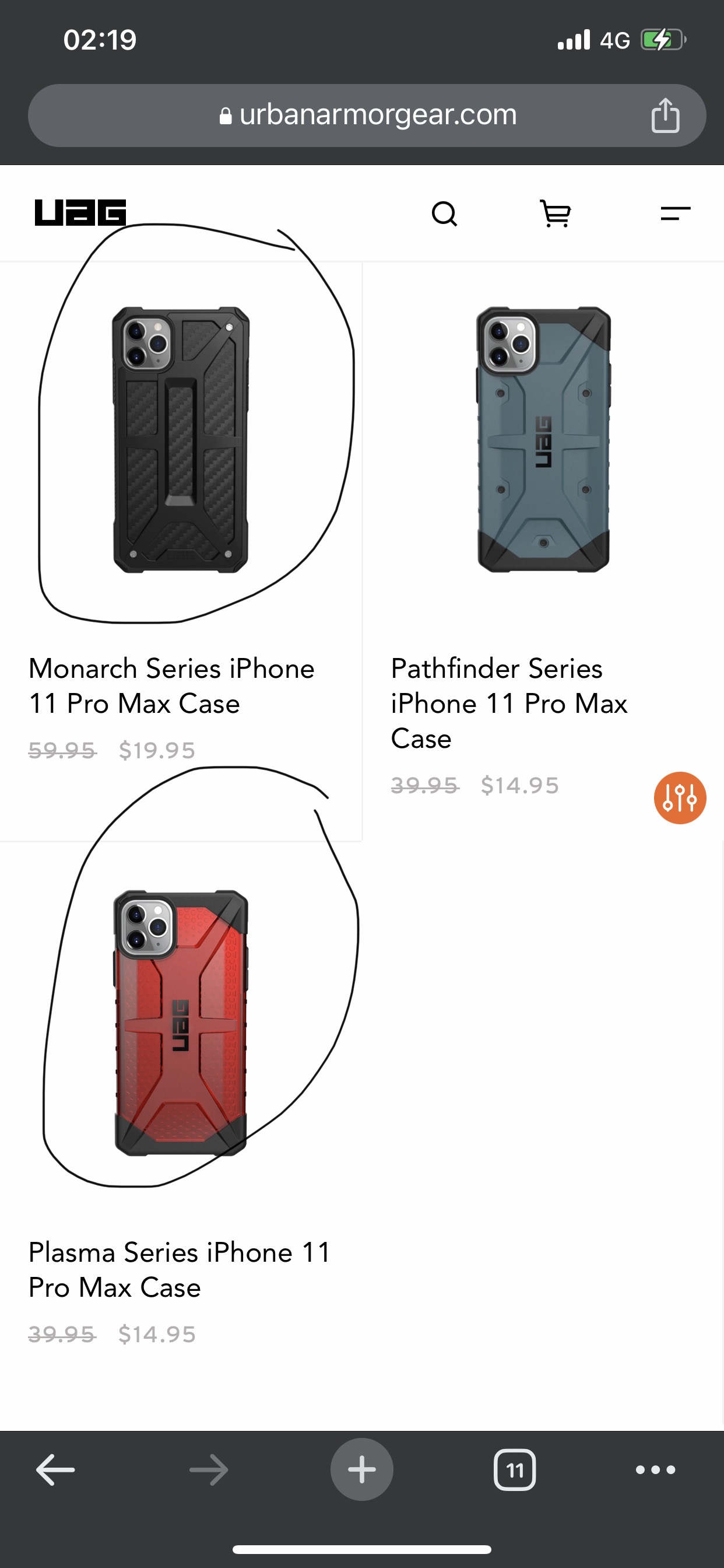The width and height of the screenshot is (724, 1568).
Task: Open the browser's more options menu
Action: tap(655, 1469)
